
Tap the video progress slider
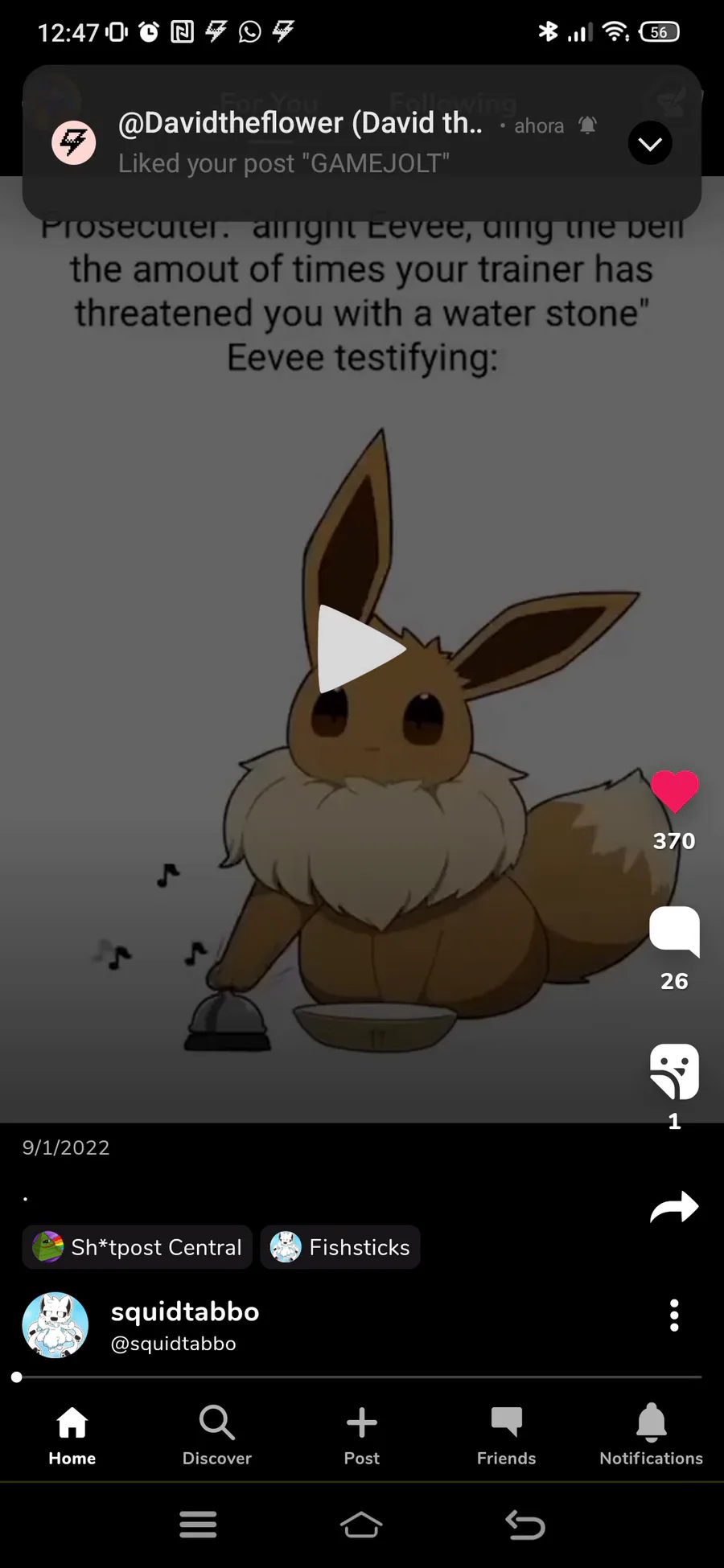(x=359, y=1377)
